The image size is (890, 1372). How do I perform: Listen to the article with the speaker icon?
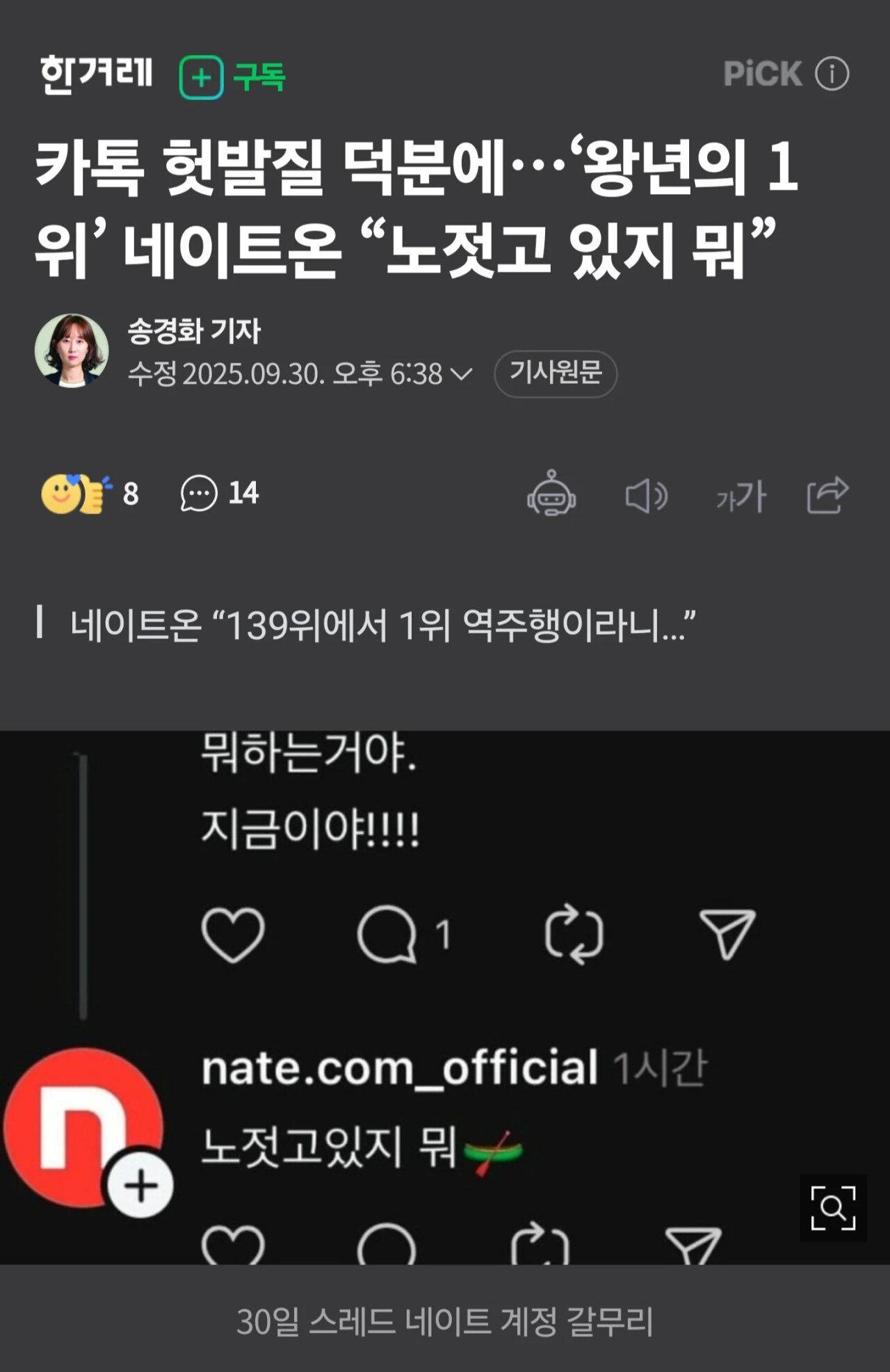coord(646,496)
